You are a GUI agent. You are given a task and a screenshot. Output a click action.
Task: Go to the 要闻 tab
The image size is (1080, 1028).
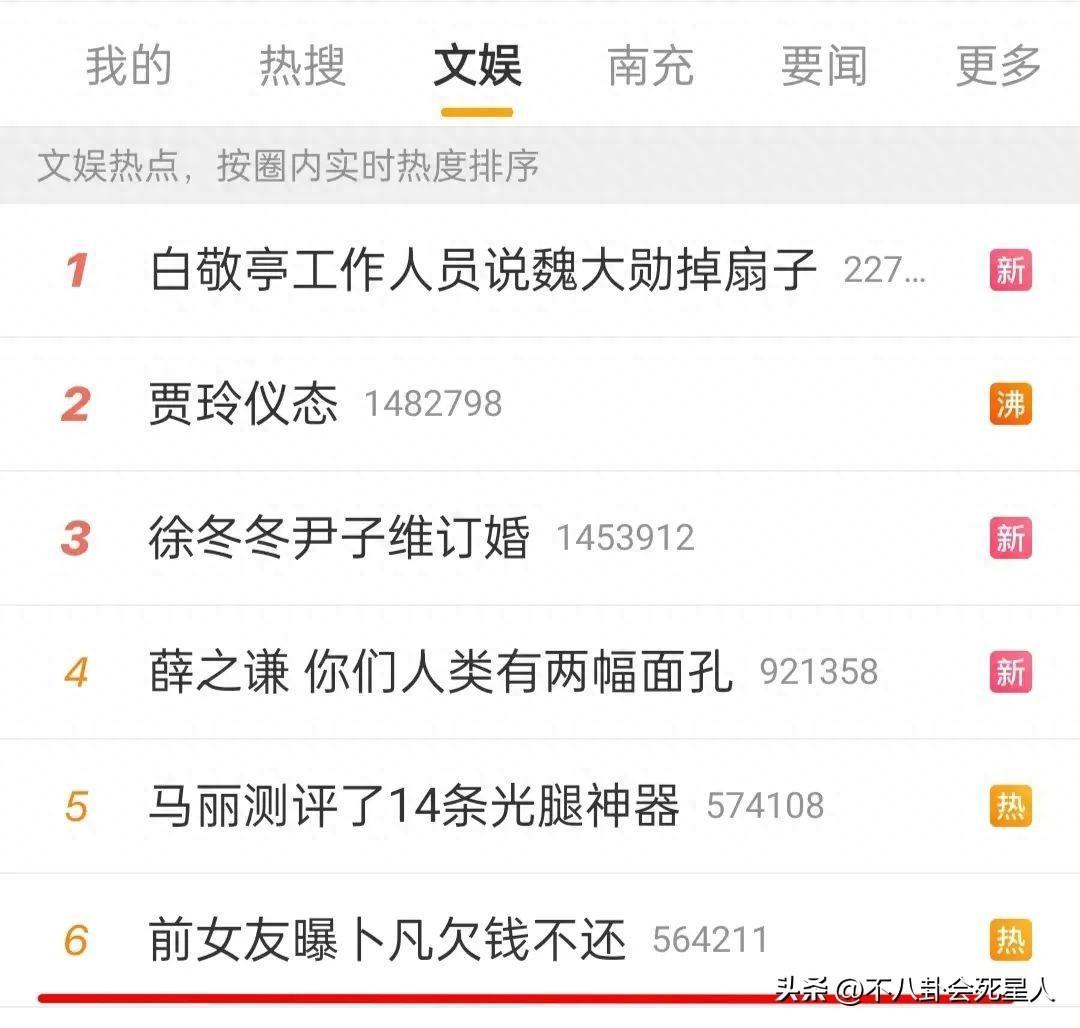pos(824,66)
